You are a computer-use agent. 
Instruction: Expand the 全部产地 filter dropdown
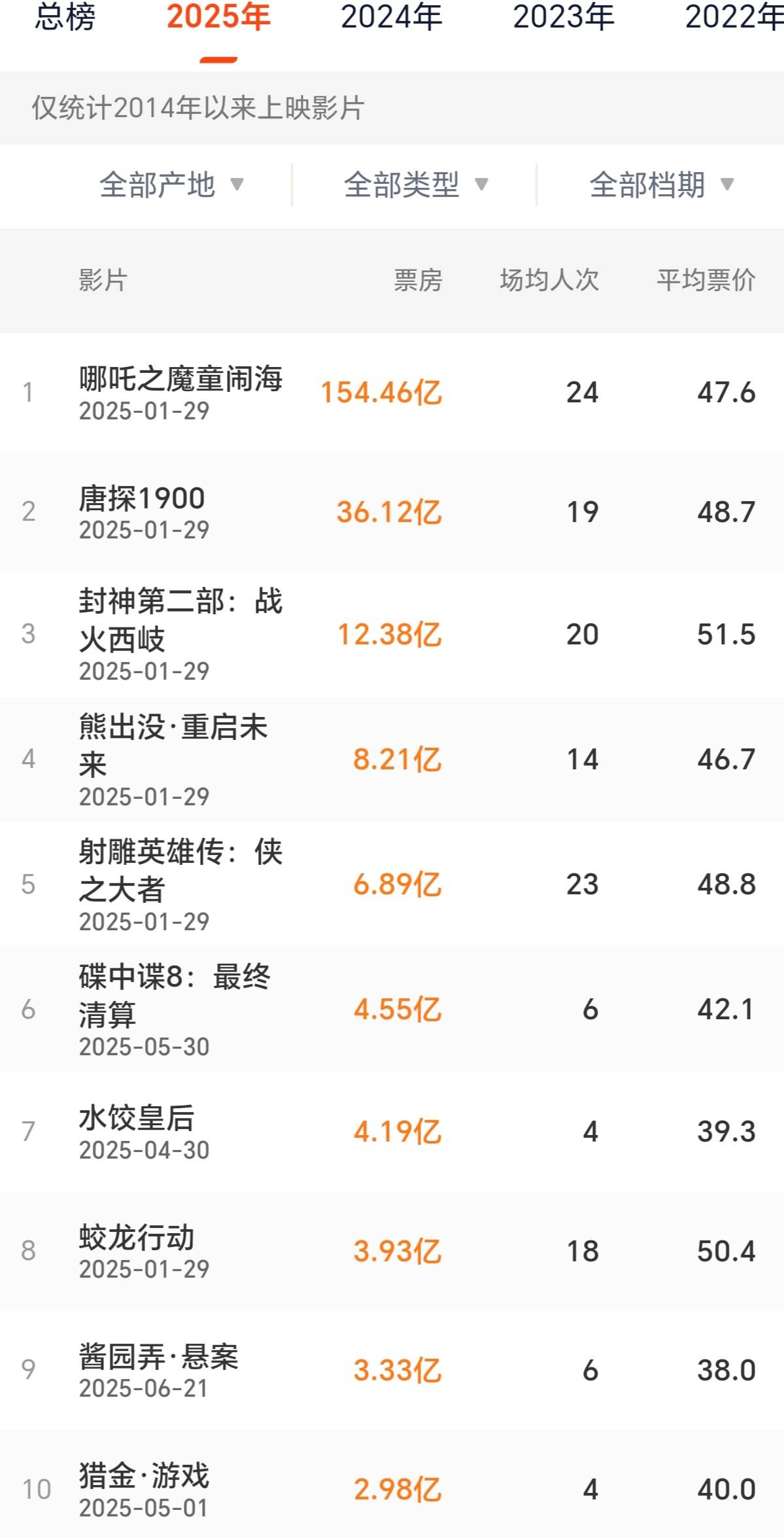click(171, 185)
